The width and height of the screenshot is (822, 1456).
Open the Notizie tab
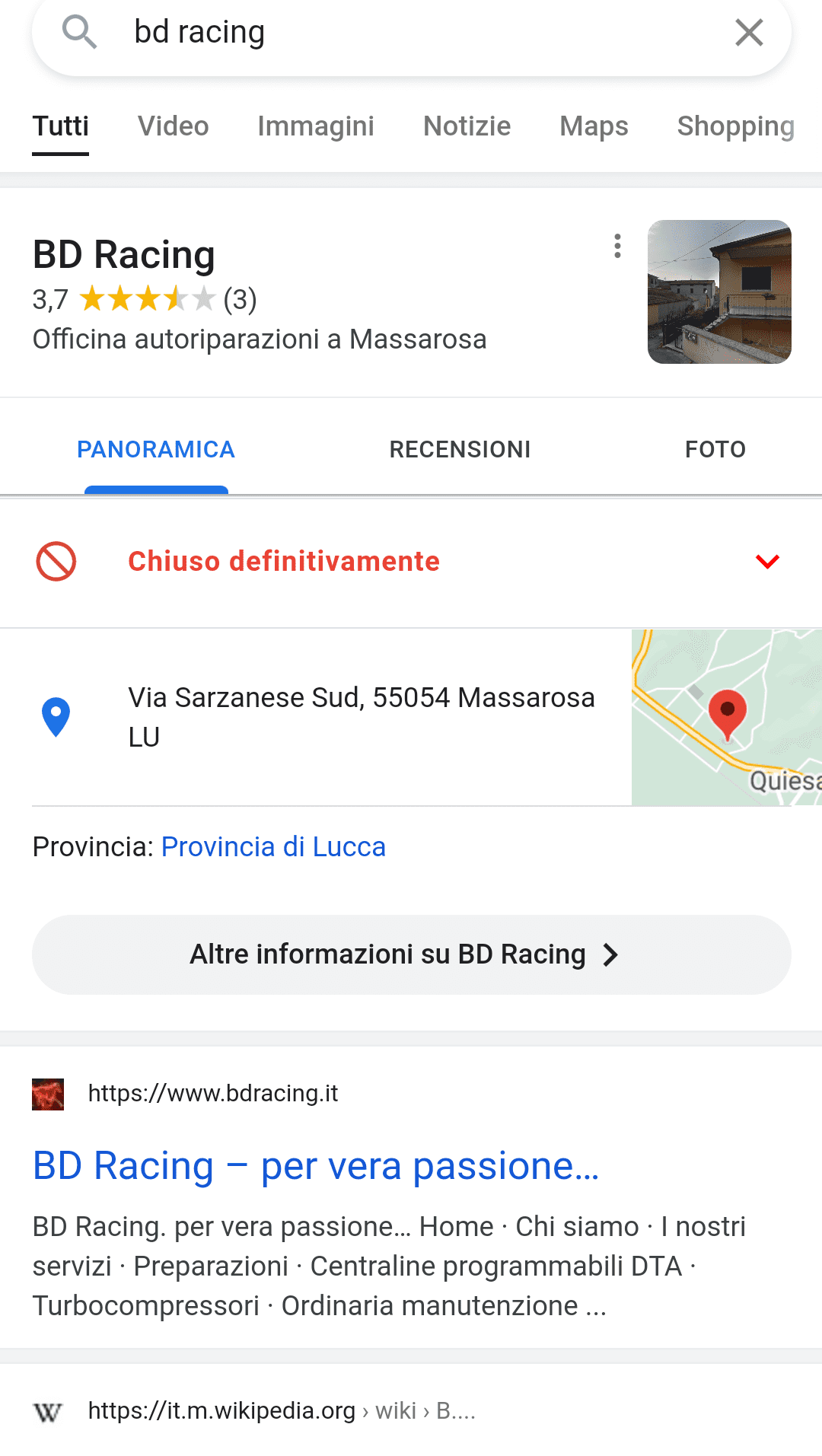(467, 126)
